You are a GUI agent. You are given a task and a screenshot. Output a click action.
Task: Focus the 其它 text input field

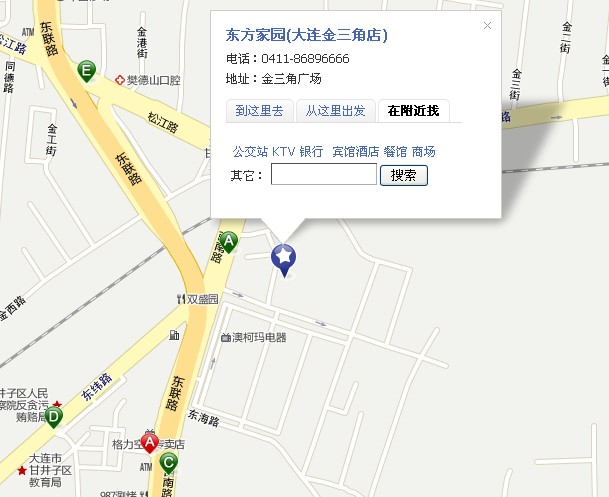[x=323, y=175]
